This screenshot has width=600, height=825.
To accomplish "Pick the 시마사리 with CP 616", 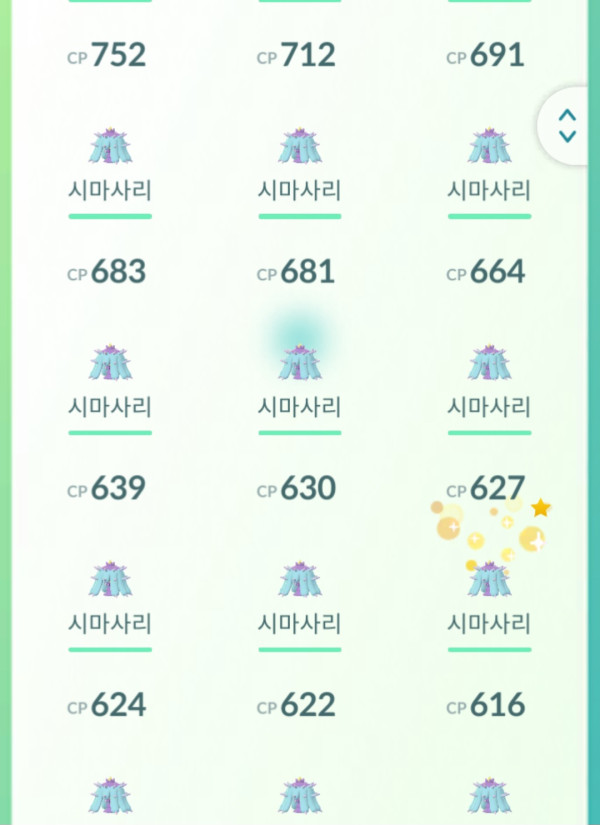I will tap(489, 790).
